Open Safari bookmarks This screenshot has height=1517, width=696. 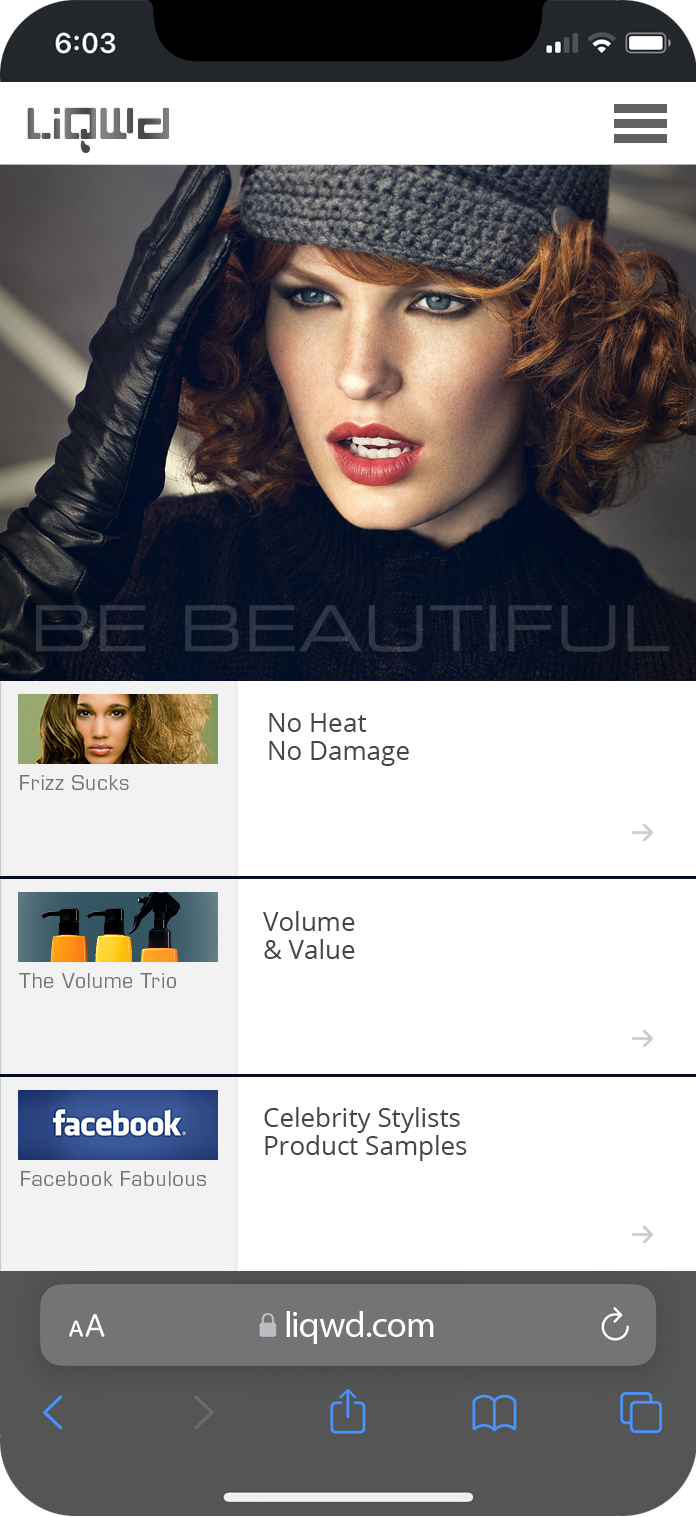[x=494, y=1413]
